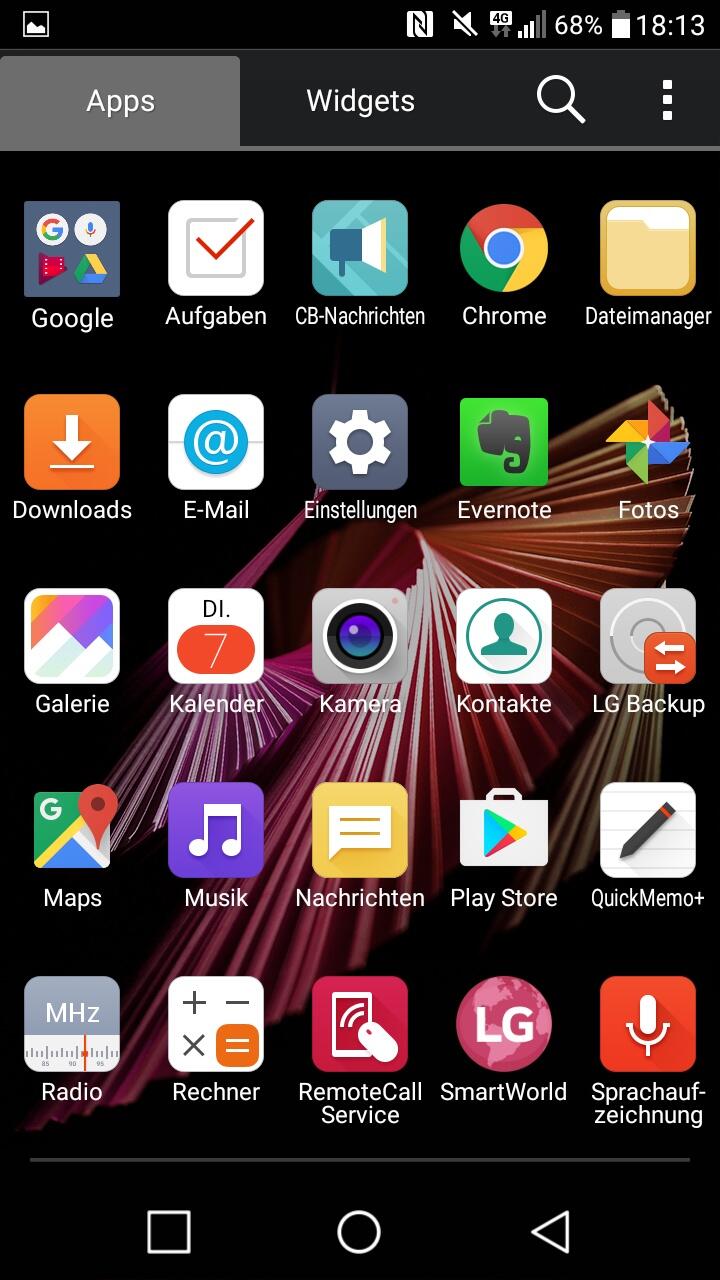The image size is (720, 1280).
Task: Go to the home screen
Action: point(359,1231)
